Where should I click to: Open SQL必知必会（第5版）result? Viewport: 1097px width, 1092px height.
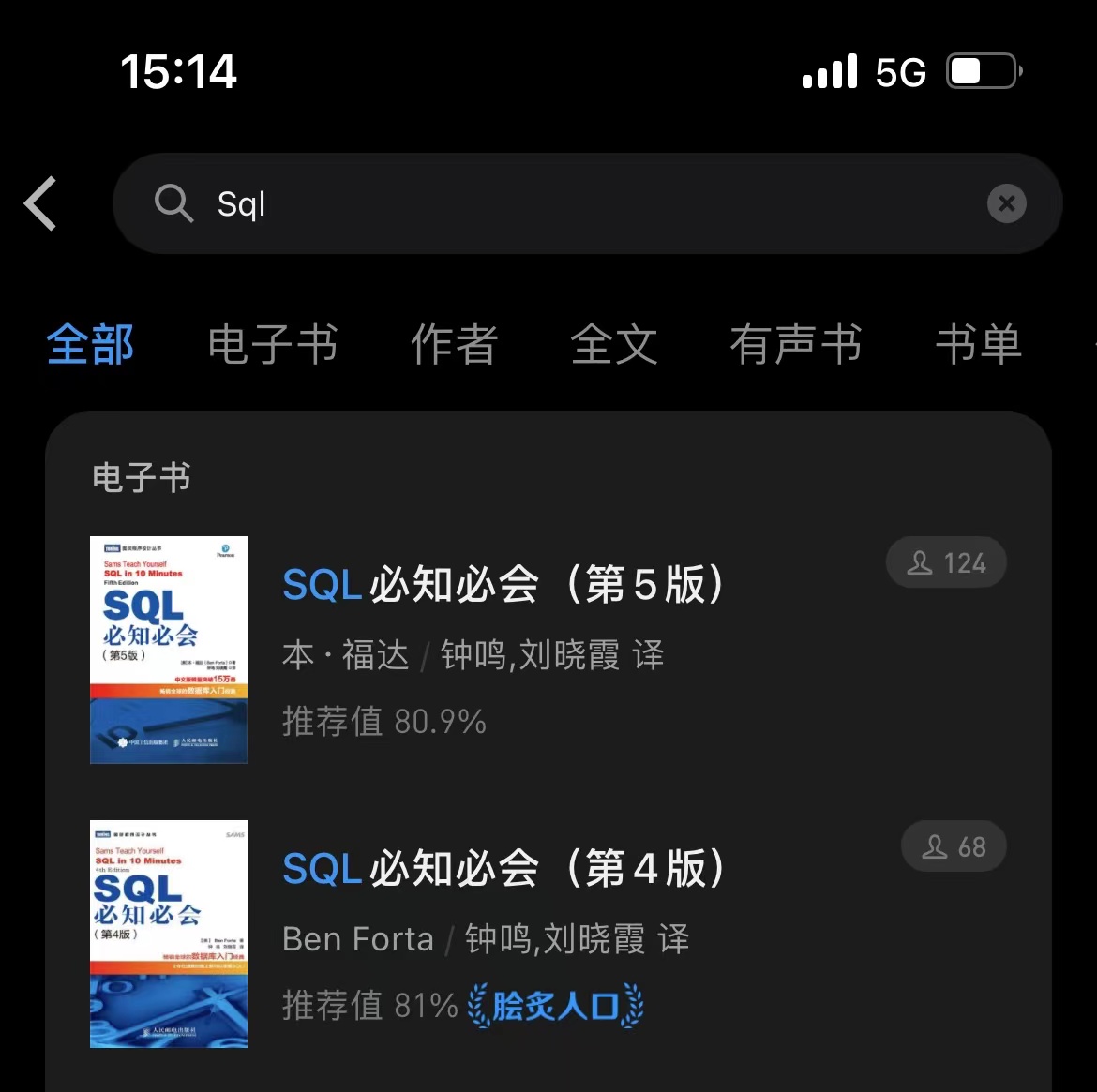coord(503,585)
